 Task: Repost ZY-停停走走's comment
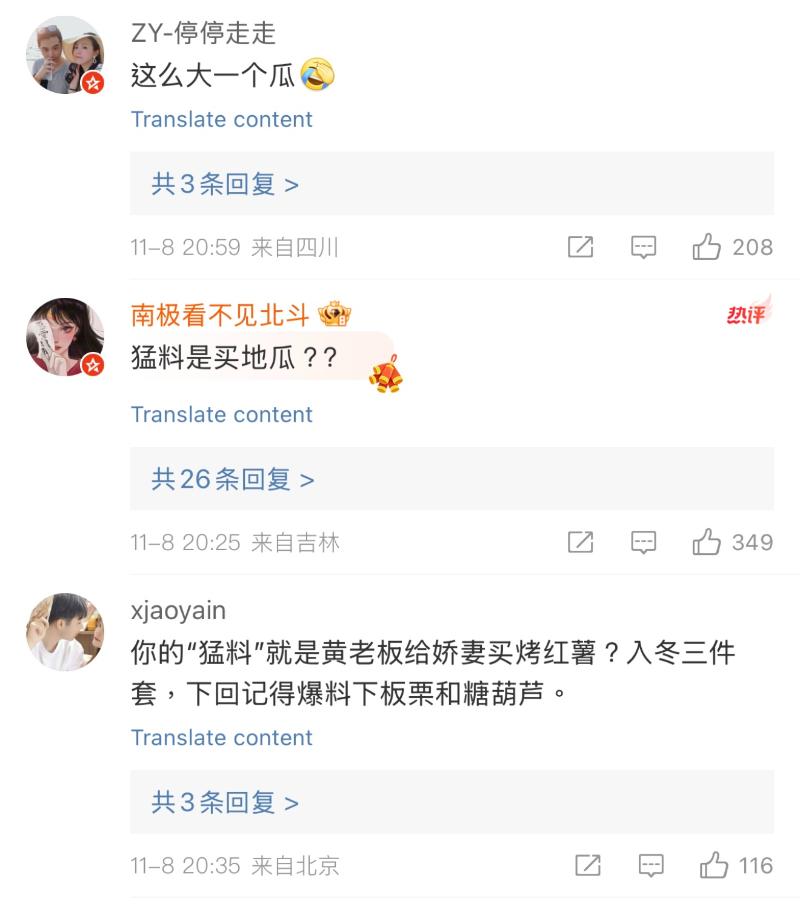[x=580, y=247]
